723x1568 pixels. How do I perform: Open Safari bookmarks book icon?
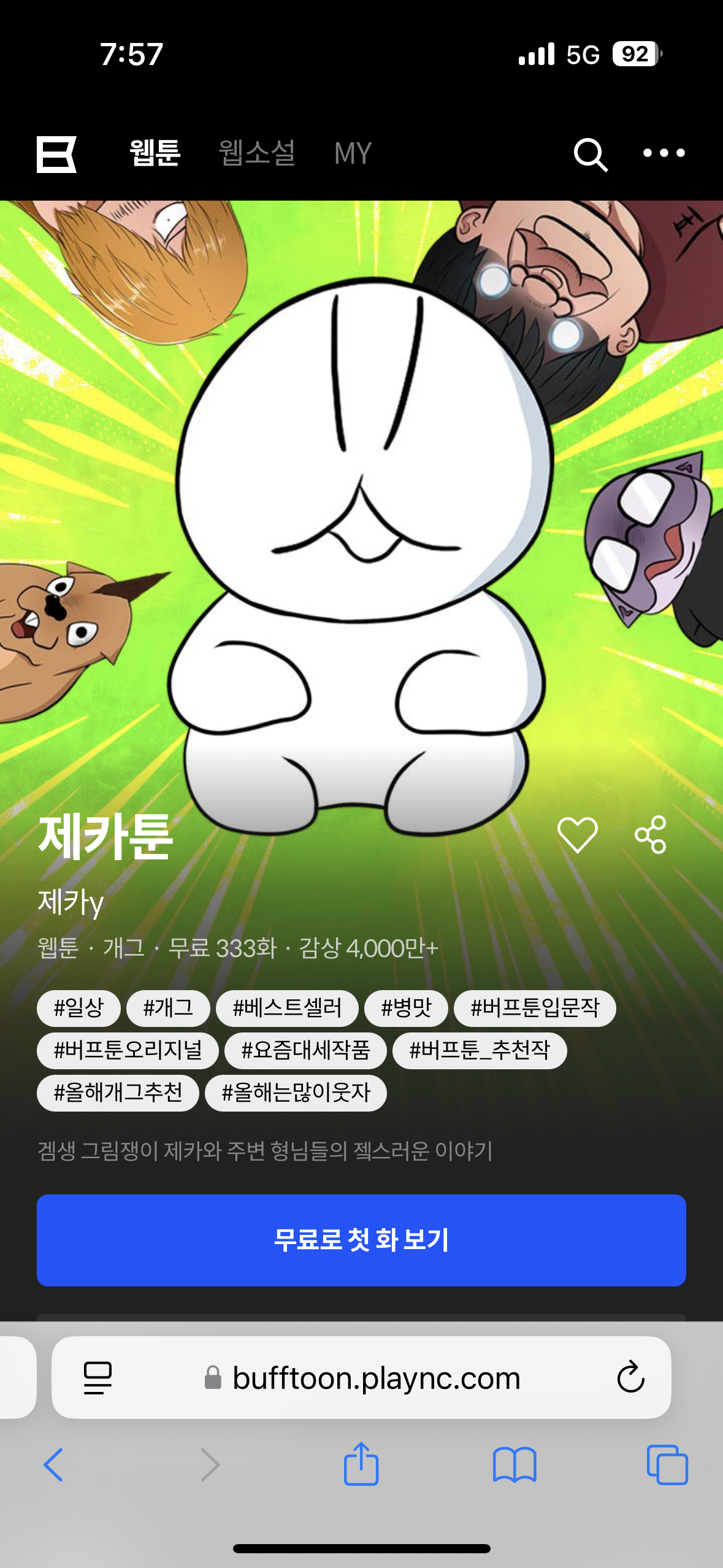515,1465
